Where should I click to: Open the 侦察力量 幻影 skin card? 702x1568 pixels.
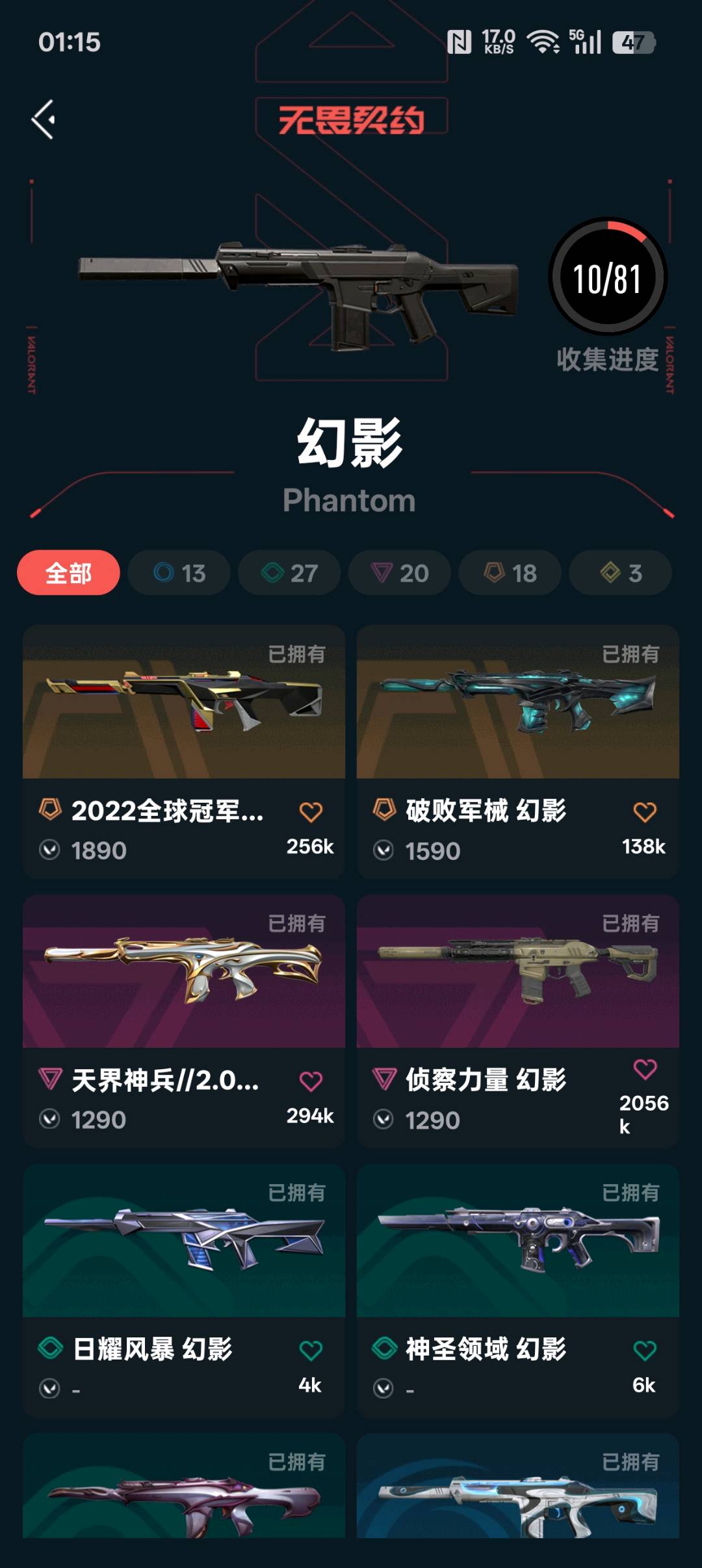tap(518, 1021)
